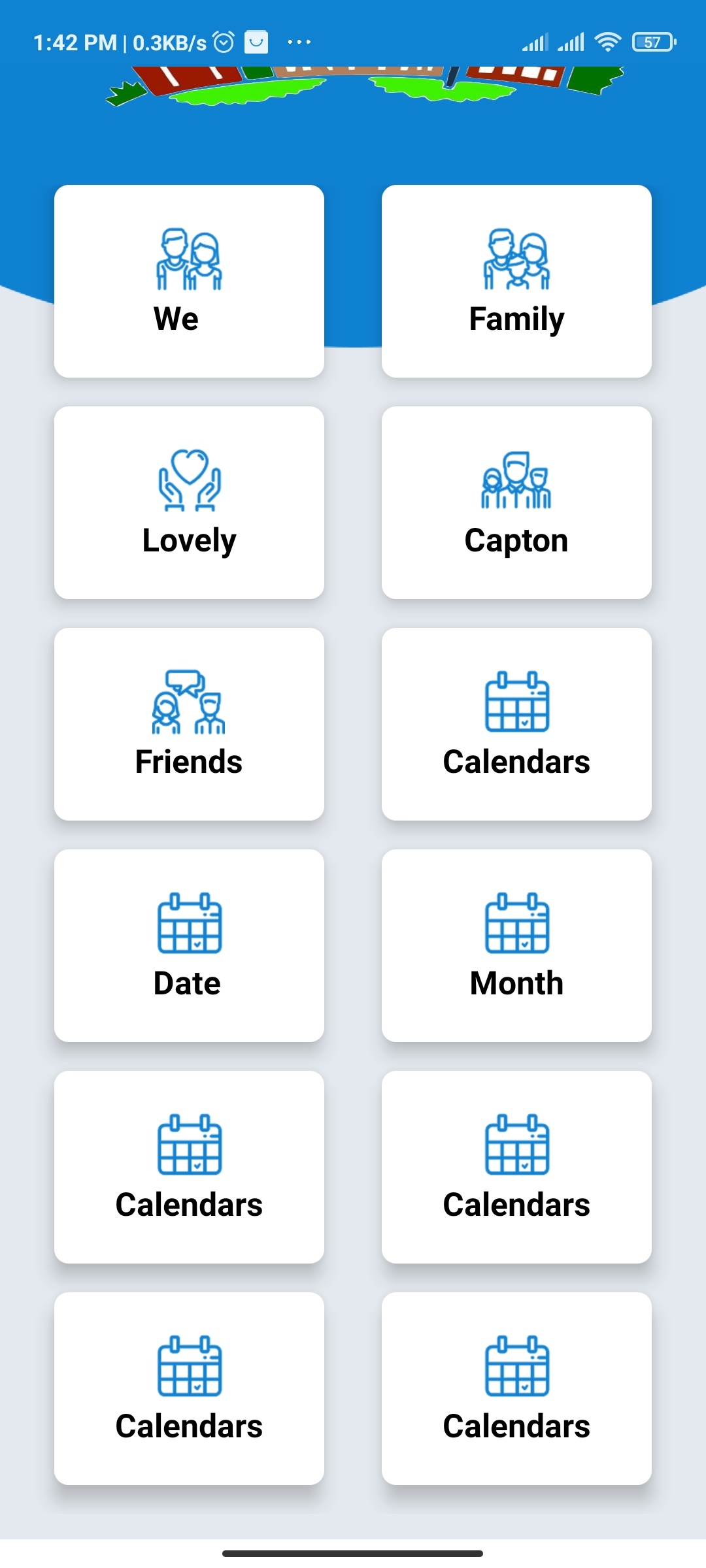The height and width of the screenshot is (1568, 706).
Task: Open the Capton section
Action: [x=516, y=503]
